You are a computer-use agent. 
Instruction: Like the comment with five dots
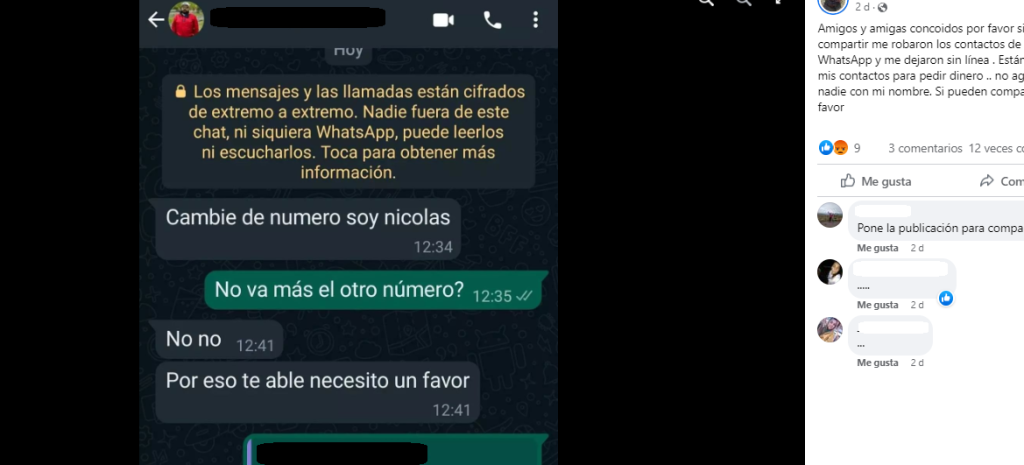click(877, 304)
